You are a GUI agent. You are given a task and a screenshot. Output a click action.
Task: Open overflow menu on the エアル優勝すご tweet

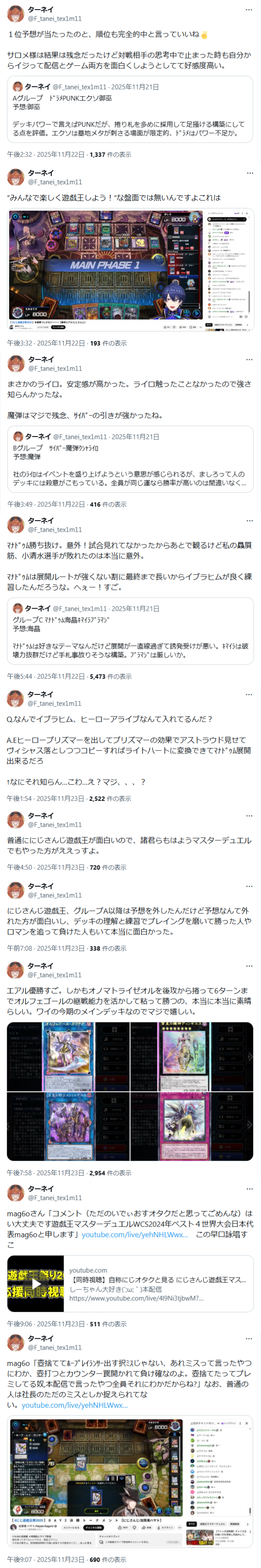[x=248, y=966]
